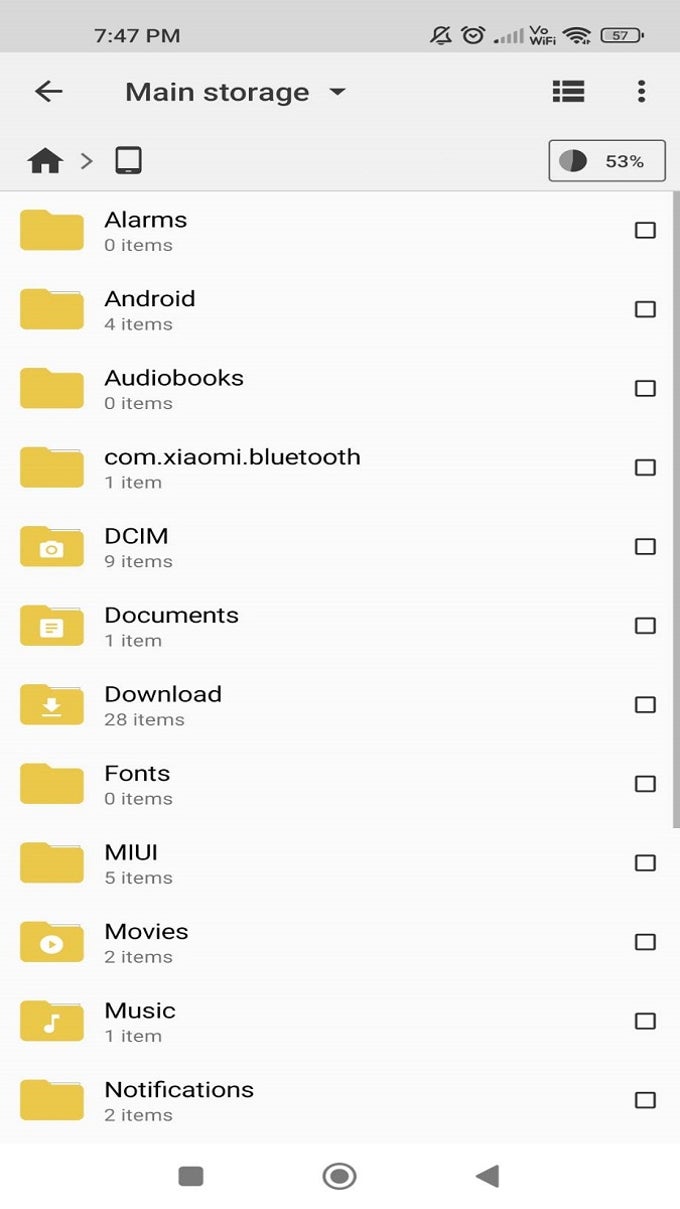The height and width of the screenshot is (1209, 680).
Task: Tap the system home button
Action: [x=339, y=1176]
